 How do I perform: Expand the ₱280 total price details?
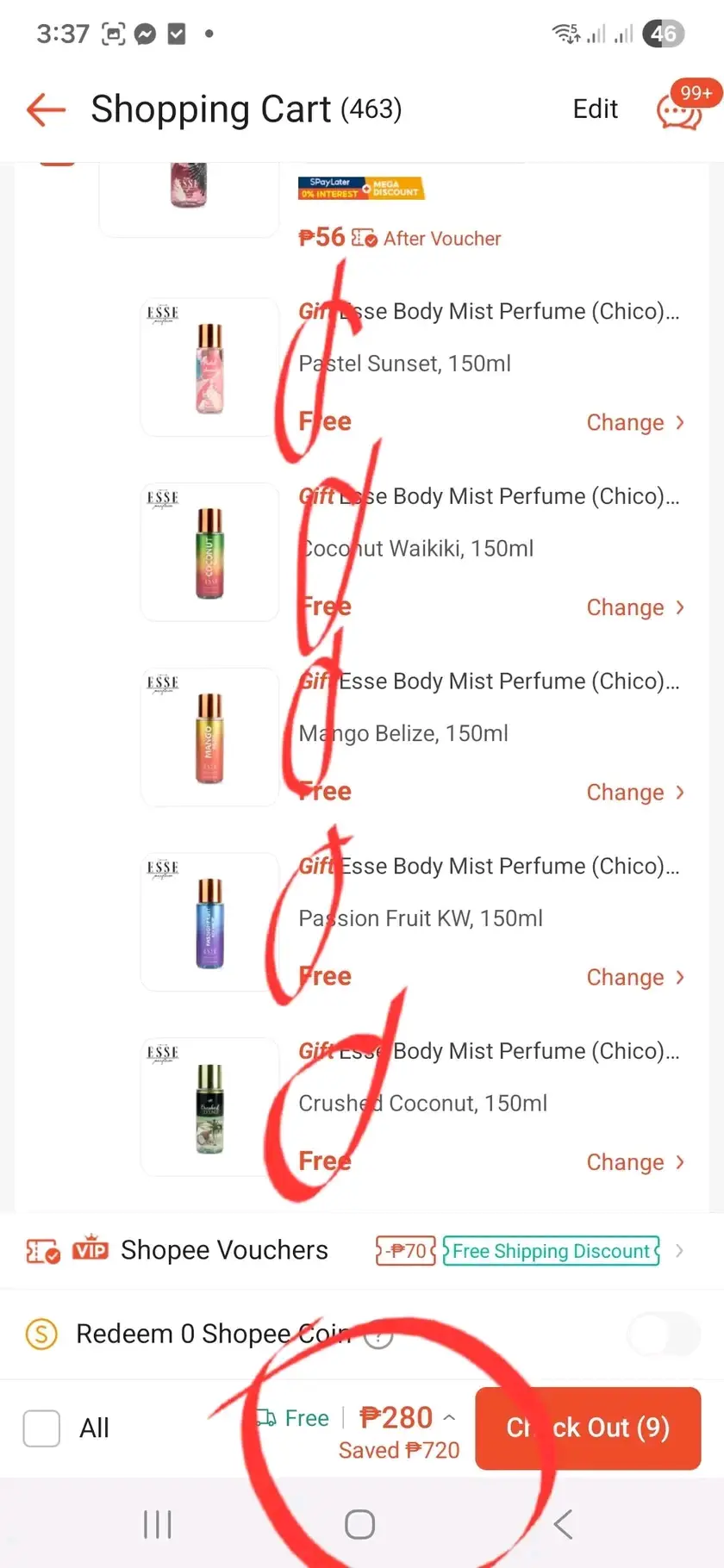click(x=449, y=1417)
